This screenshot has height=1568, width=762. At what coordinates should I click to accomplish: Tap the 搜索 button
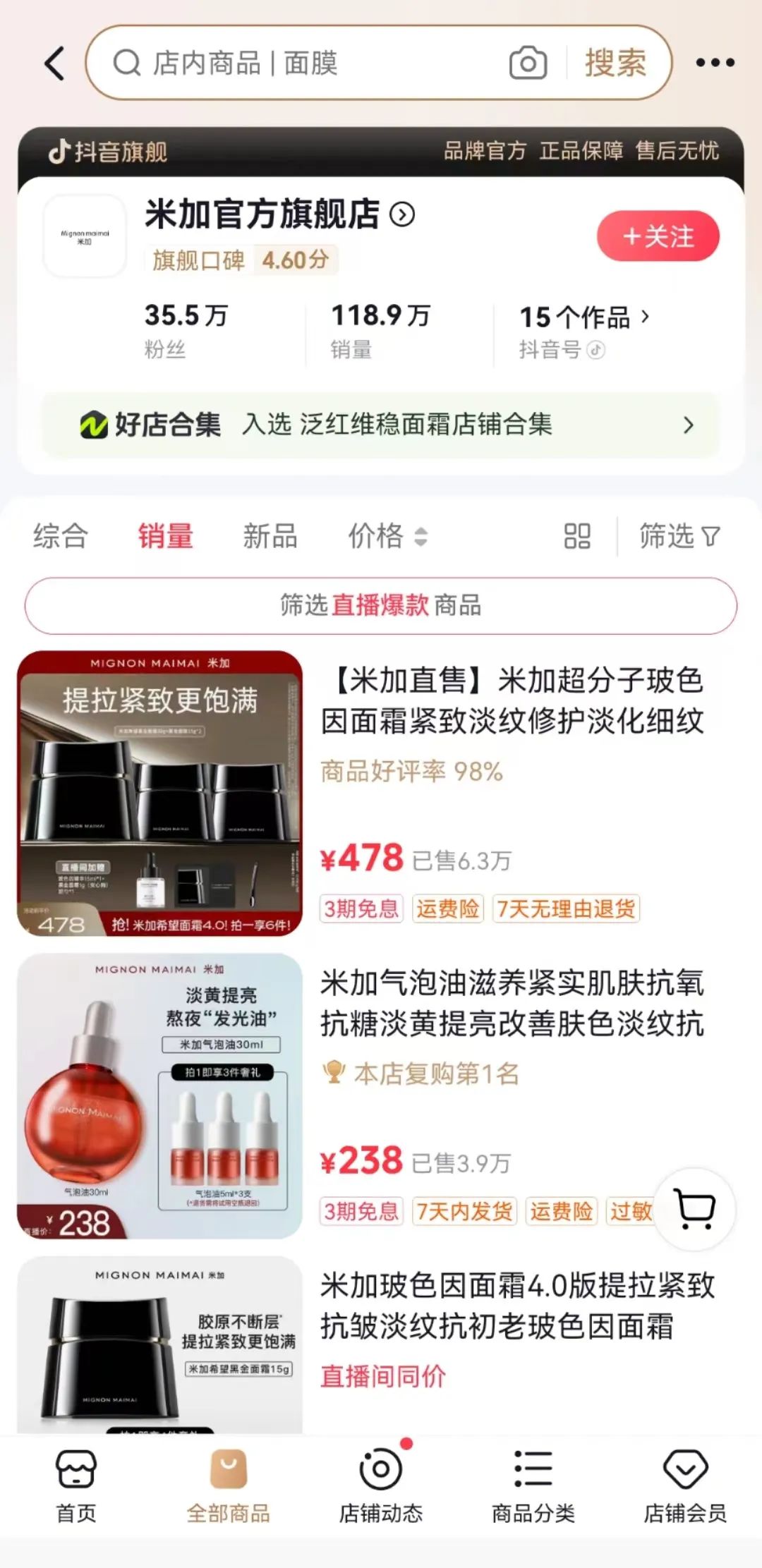pos(615,63)
